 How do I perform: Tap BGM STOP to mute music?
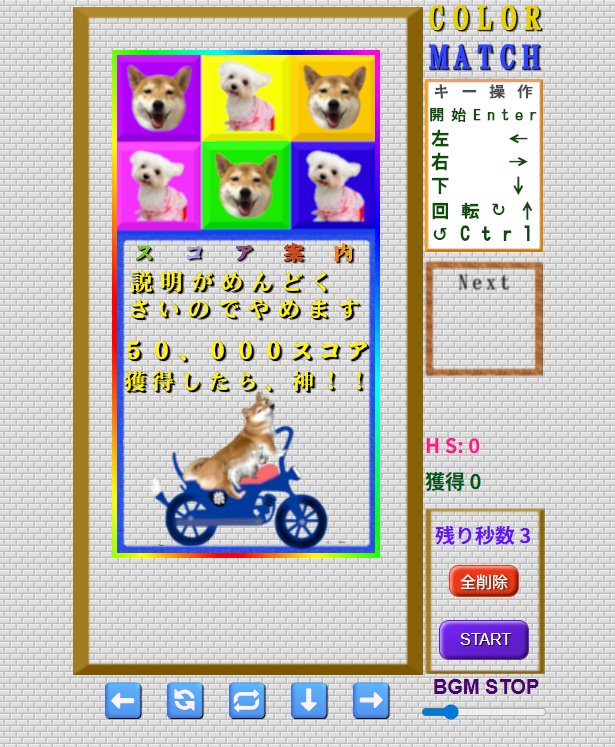point(485,687)
